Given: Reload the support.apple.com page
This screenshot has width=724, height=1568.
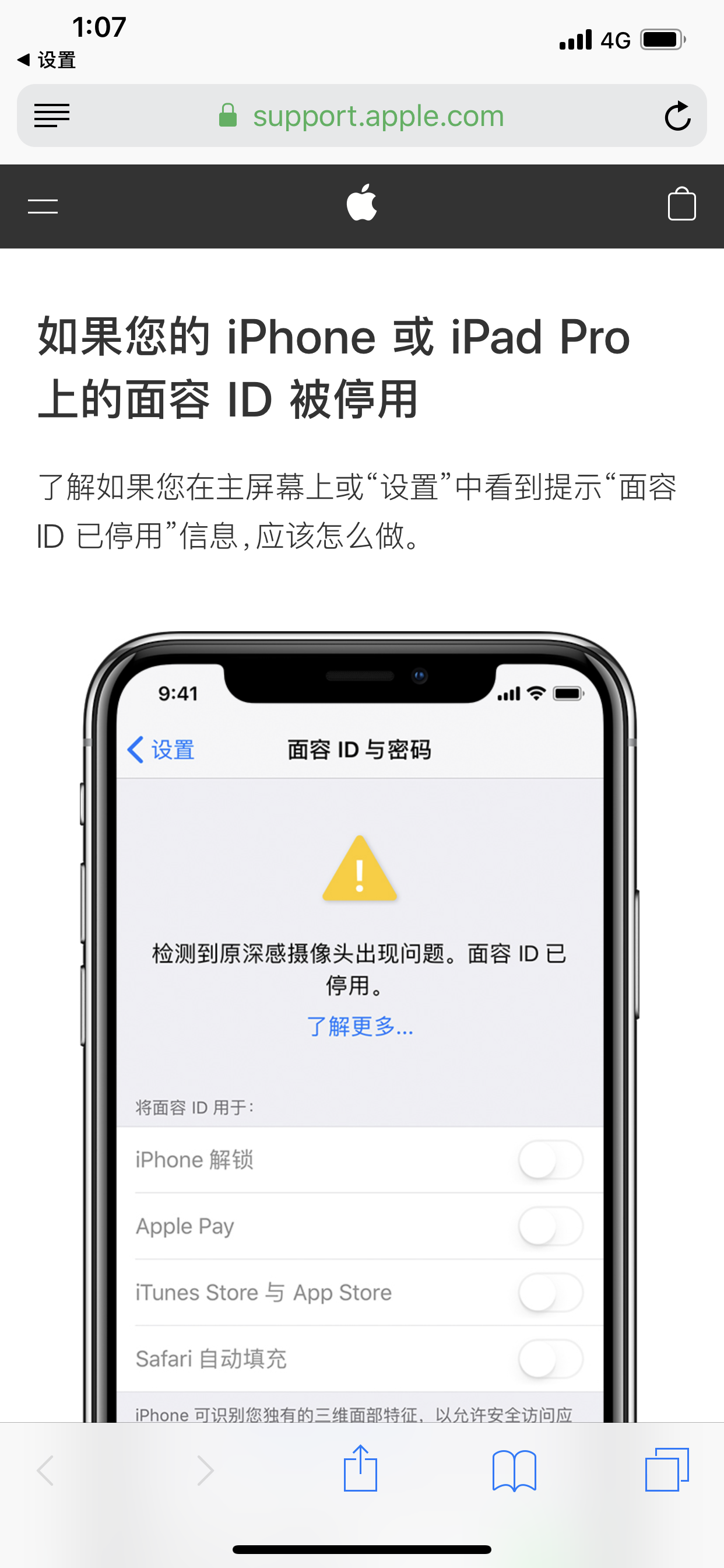Looking at the screenshot, I should coord(677,116).
